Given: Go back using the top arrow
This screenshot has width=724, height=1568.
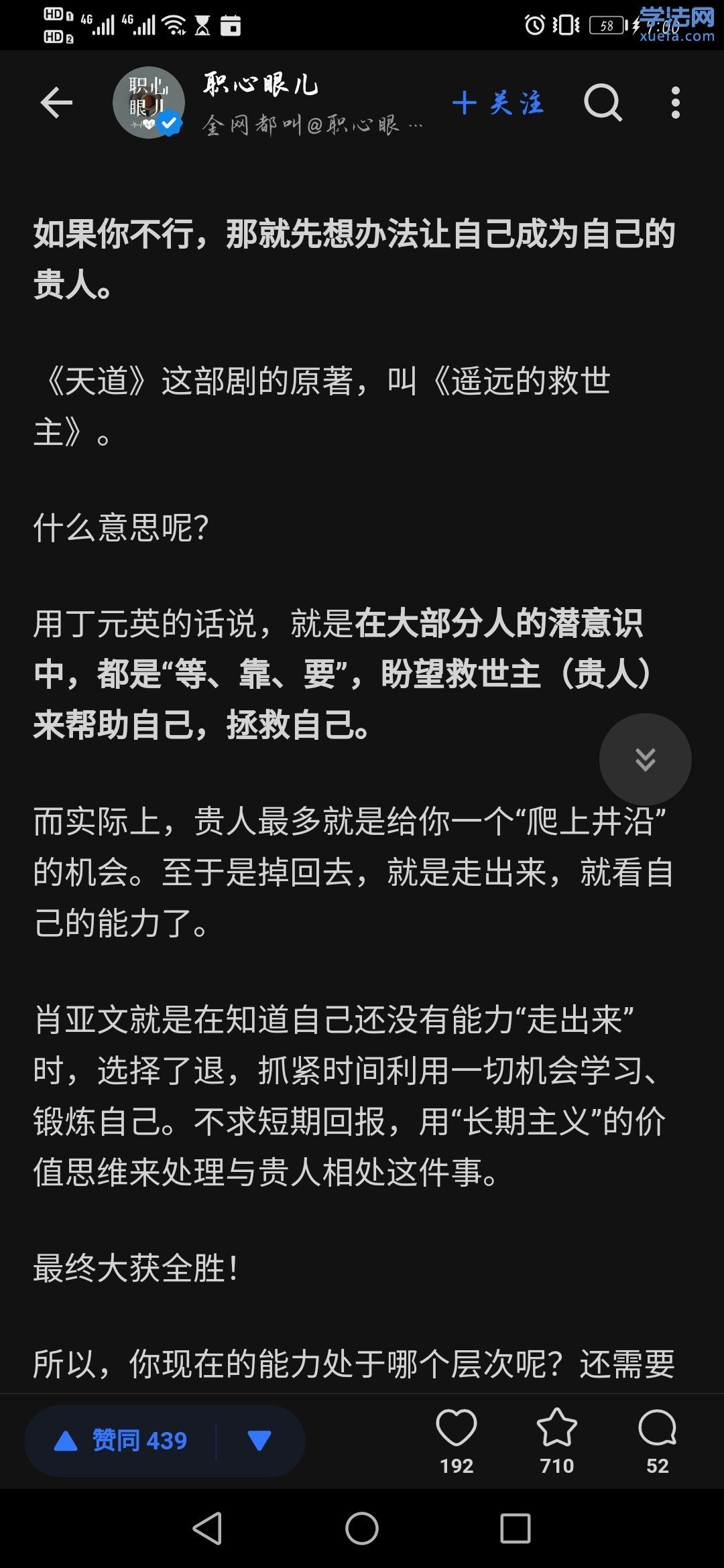Looking at the screenshot, I should coord(56,103).
